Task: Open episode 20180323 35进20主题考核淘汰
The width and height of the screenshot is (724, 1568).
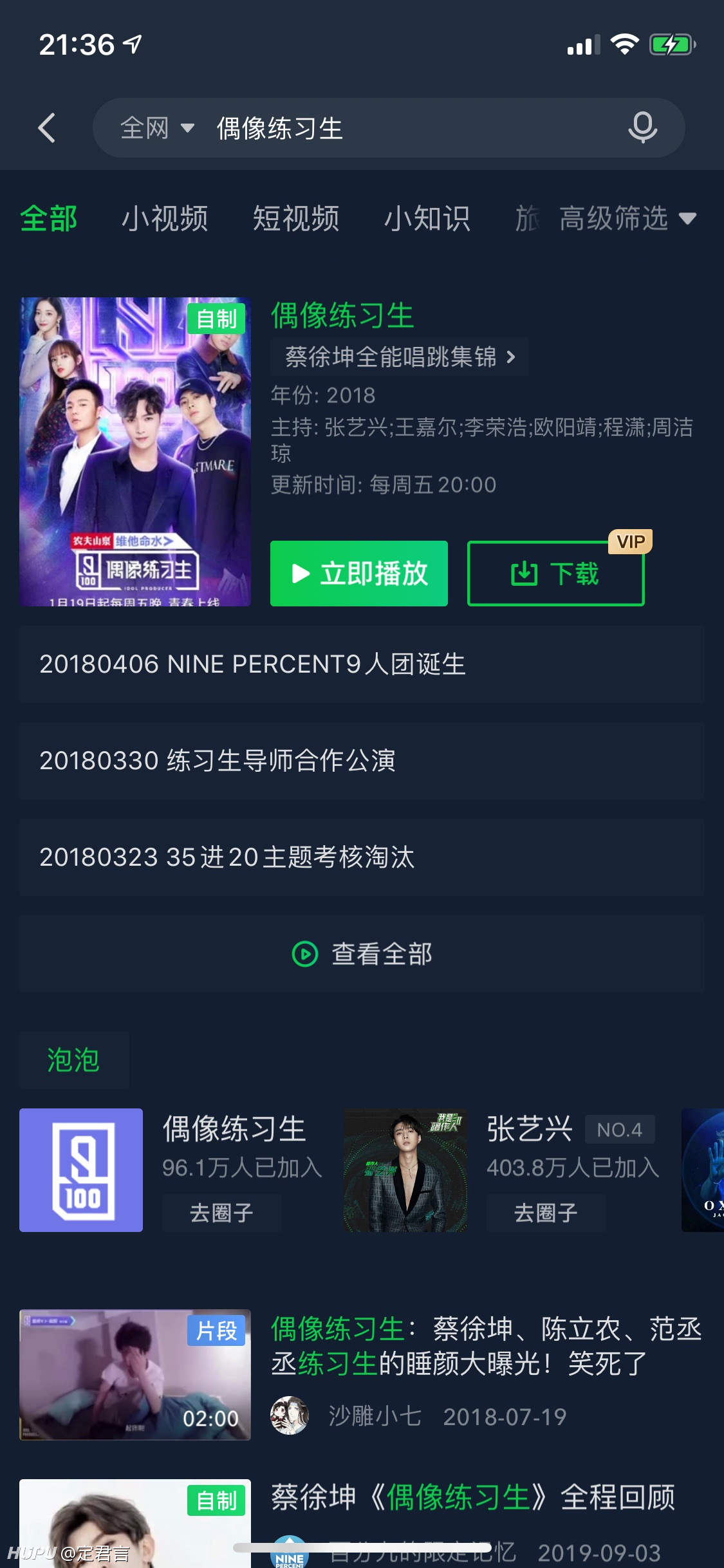Action: pos(362,857)
